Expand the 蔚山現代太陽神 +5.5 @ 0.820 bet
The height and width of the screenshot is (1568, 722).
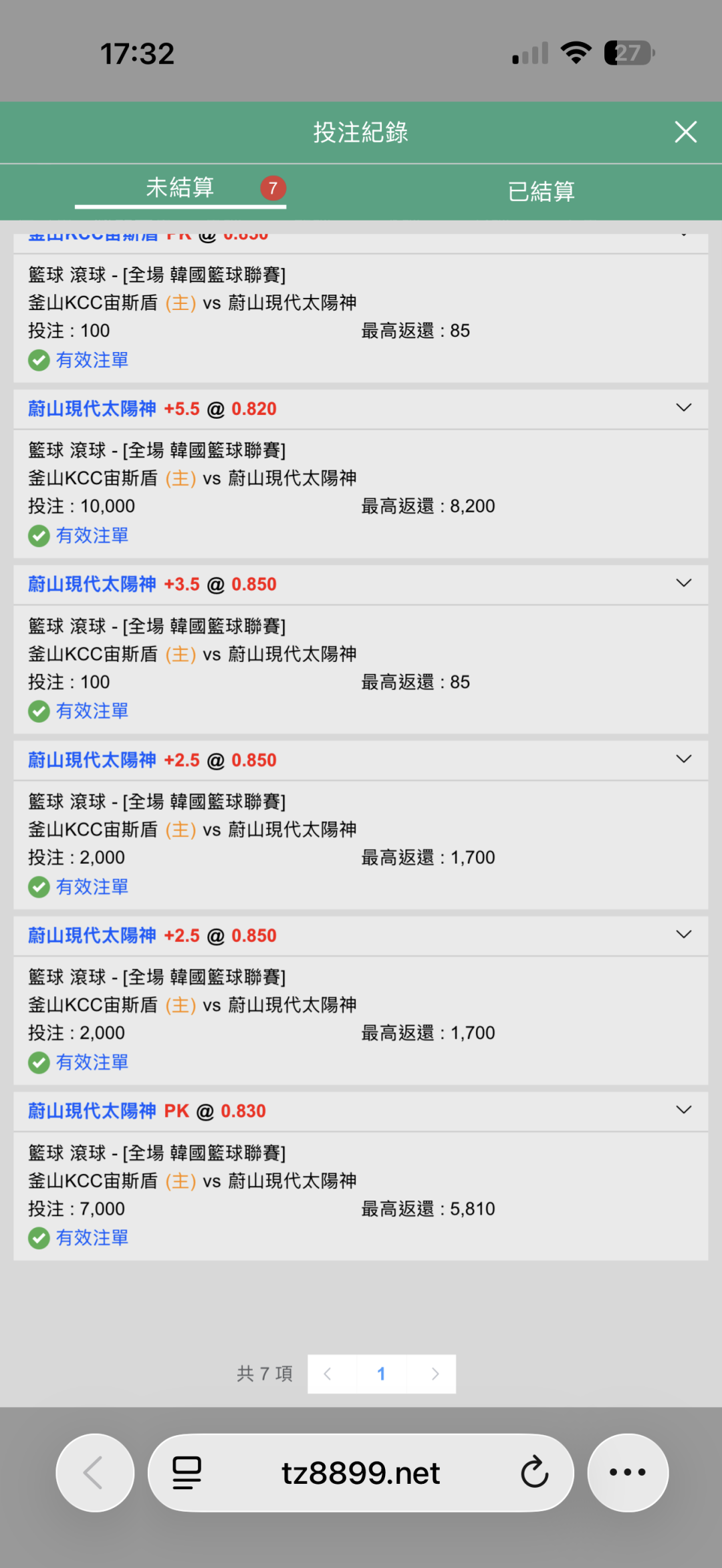tap(683, 408)
